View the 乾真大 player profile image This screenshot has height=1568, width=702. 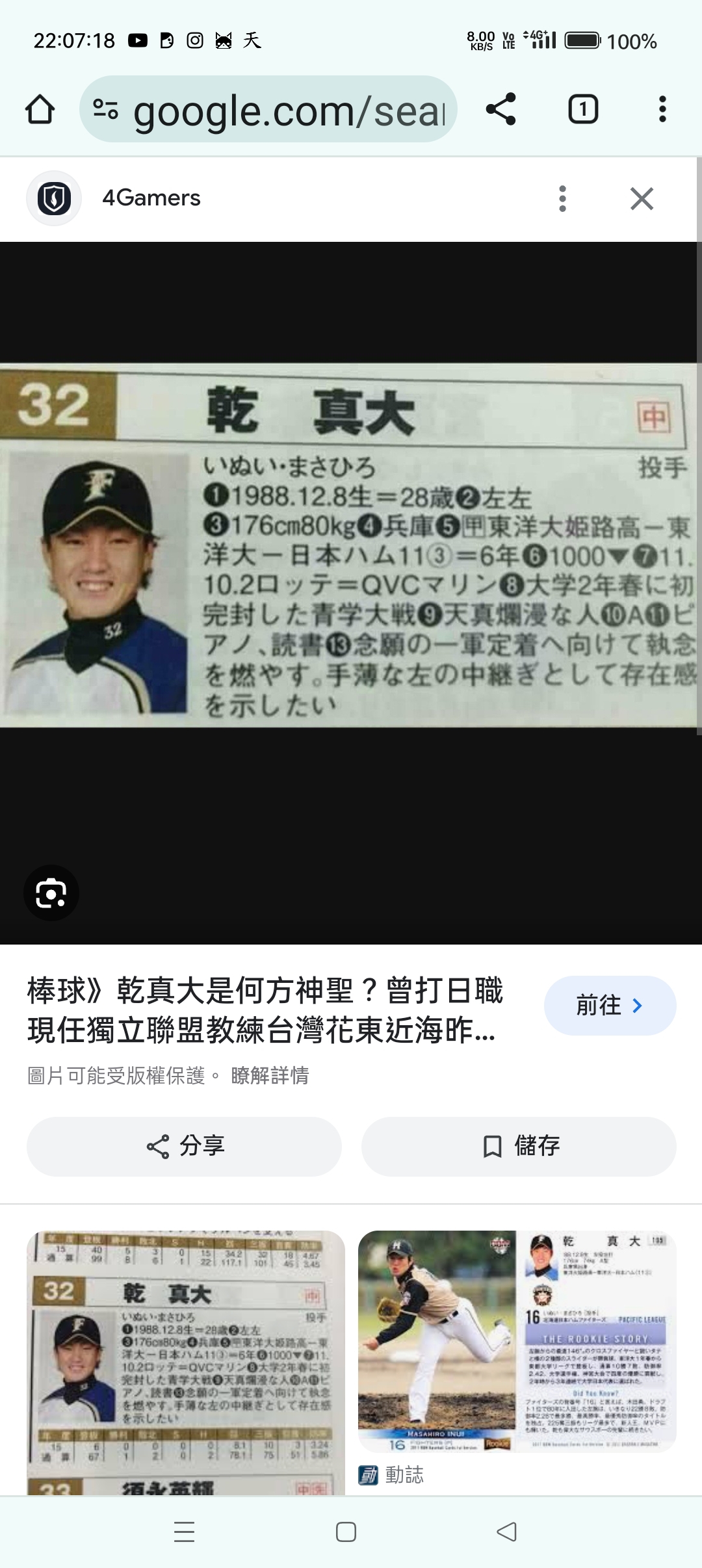click(x=351, y=545)
